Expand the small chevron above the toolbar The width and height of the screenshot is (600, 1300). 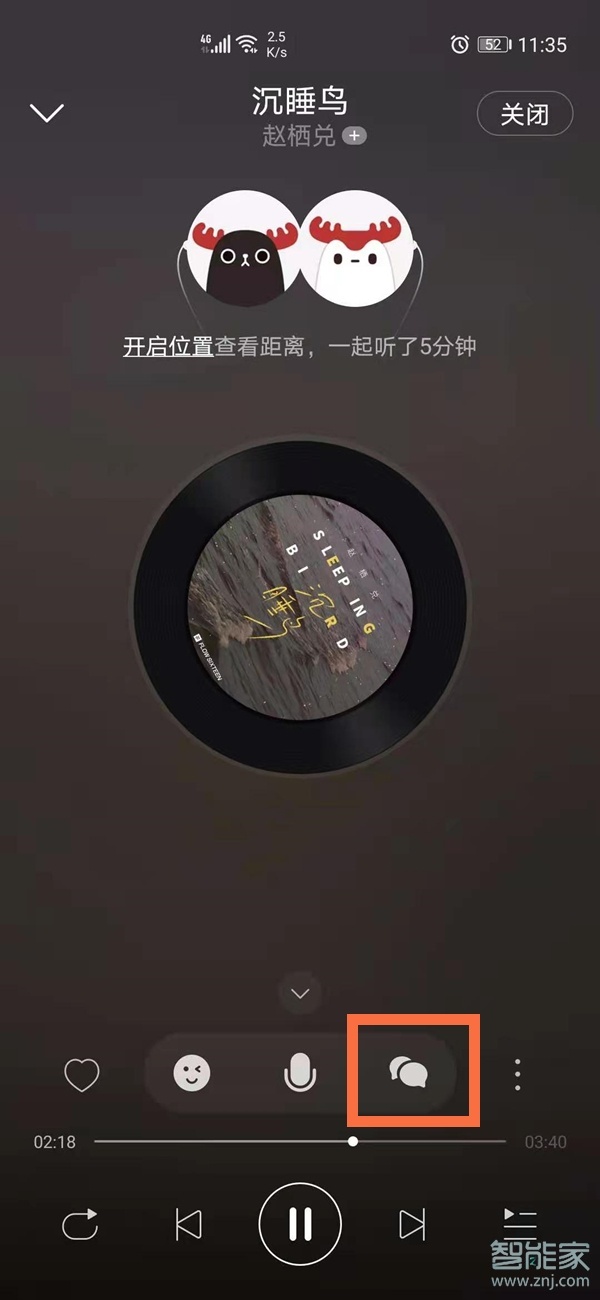[x=300, y=993]
